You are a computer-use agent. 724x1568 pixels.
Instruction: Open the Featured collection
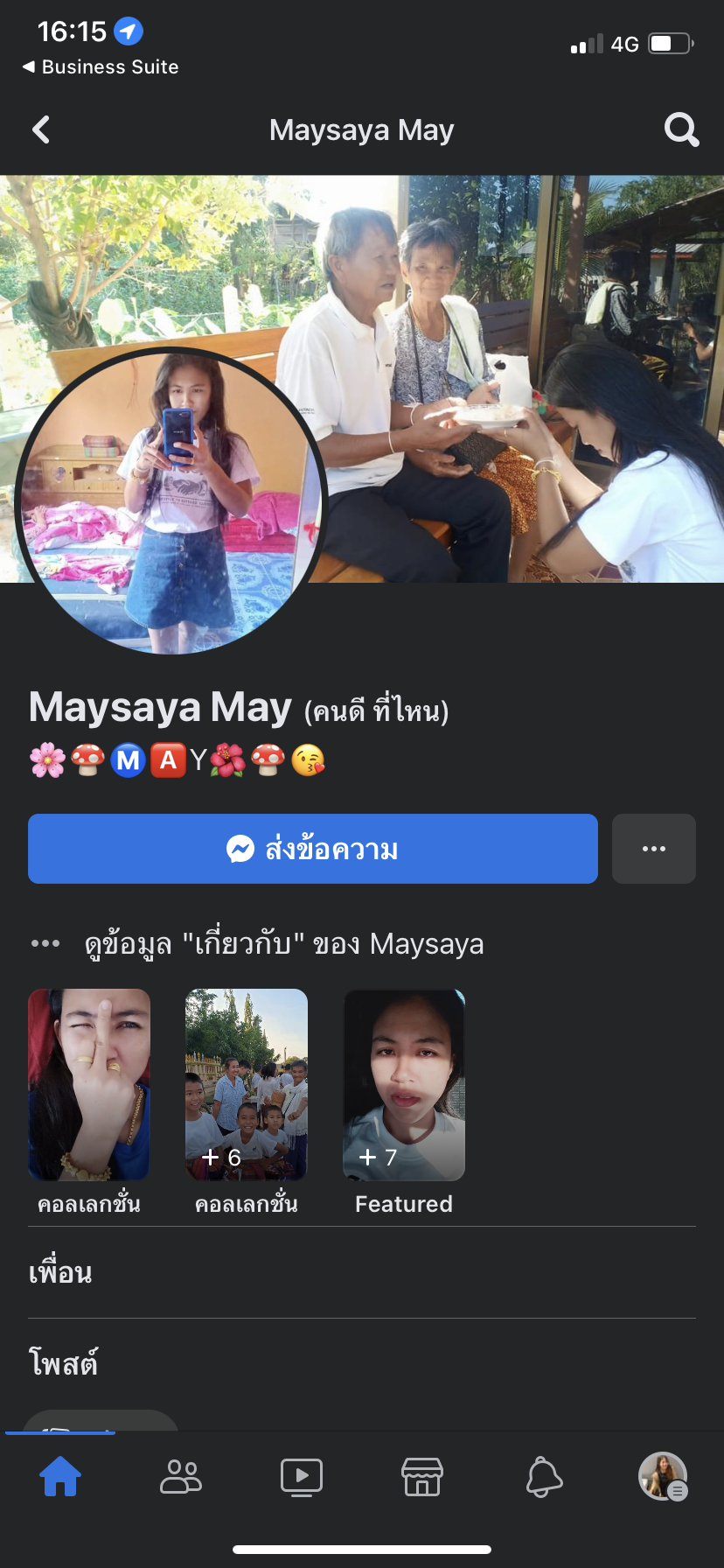coord(404,1085)
